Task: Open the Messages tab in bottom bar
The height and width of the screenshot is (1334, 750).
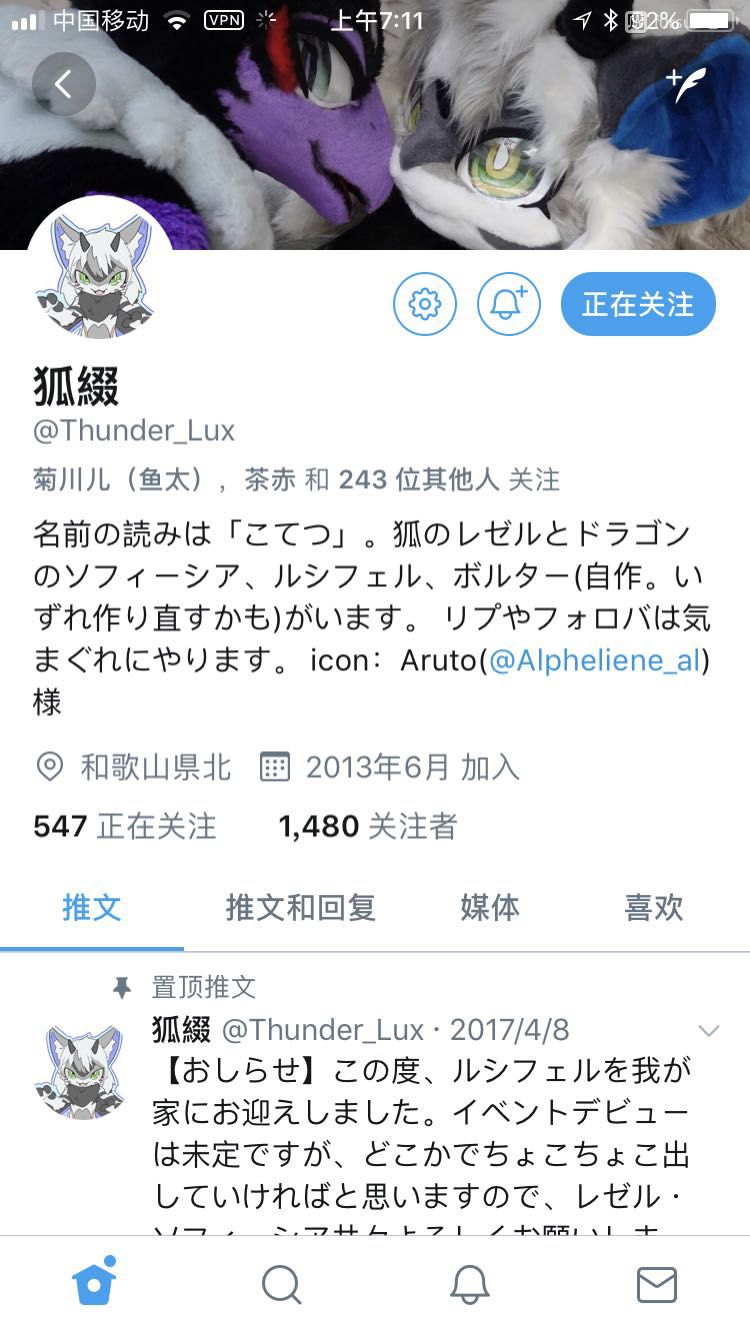Action: (656, 1285)
